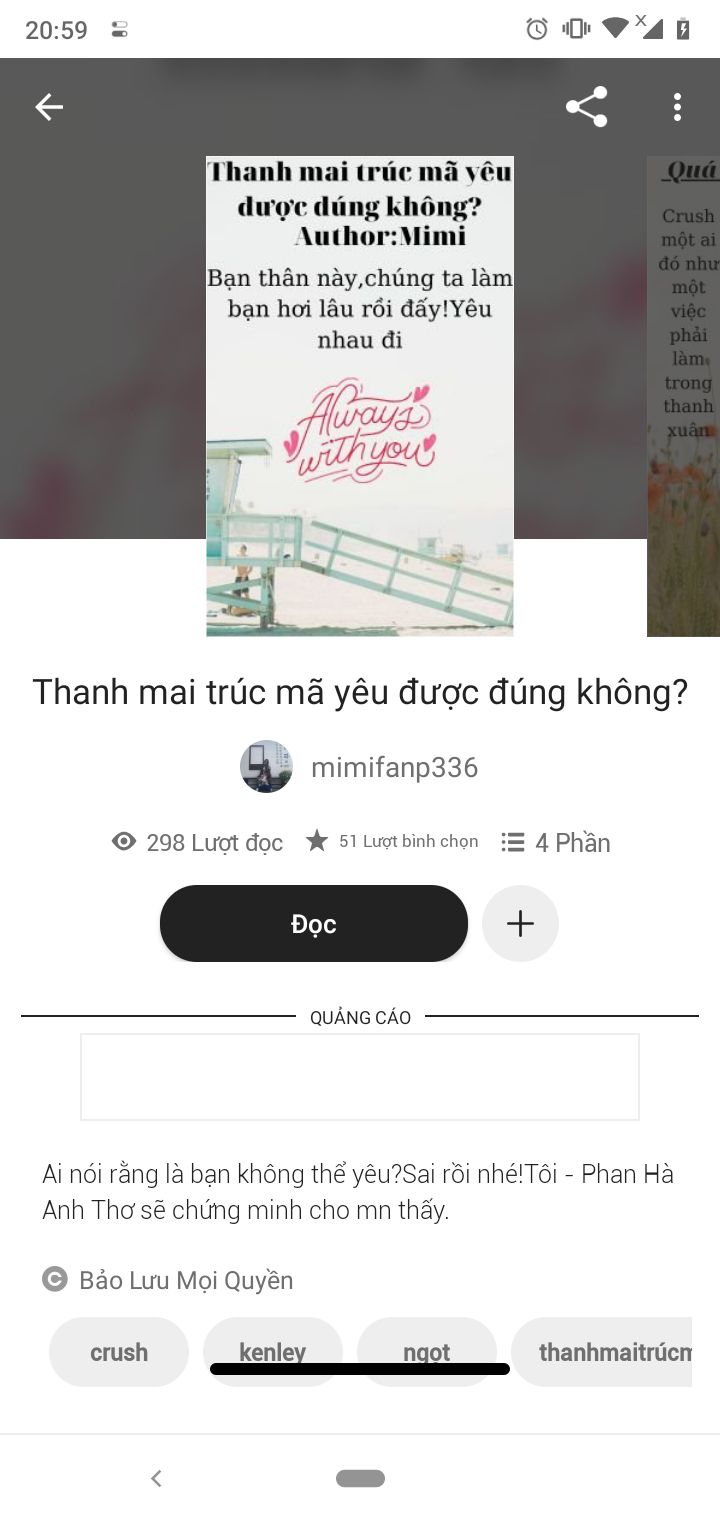Viewport: 720px width, 1520px height.
Task: Tap the Đọc button to start reading
Action: click(x=313, y=924)
